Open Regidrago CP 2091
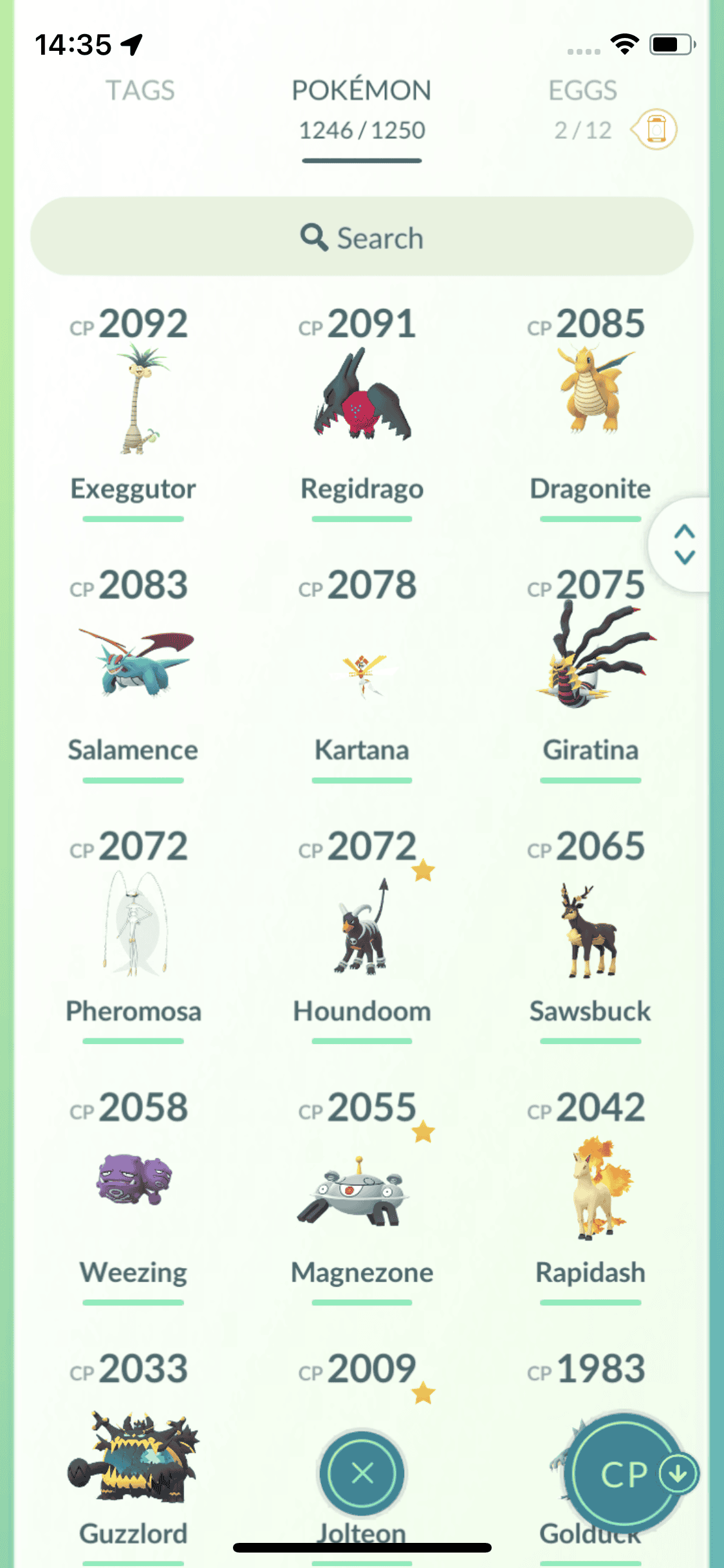The image size is (724, 1568). coord(362,400)
